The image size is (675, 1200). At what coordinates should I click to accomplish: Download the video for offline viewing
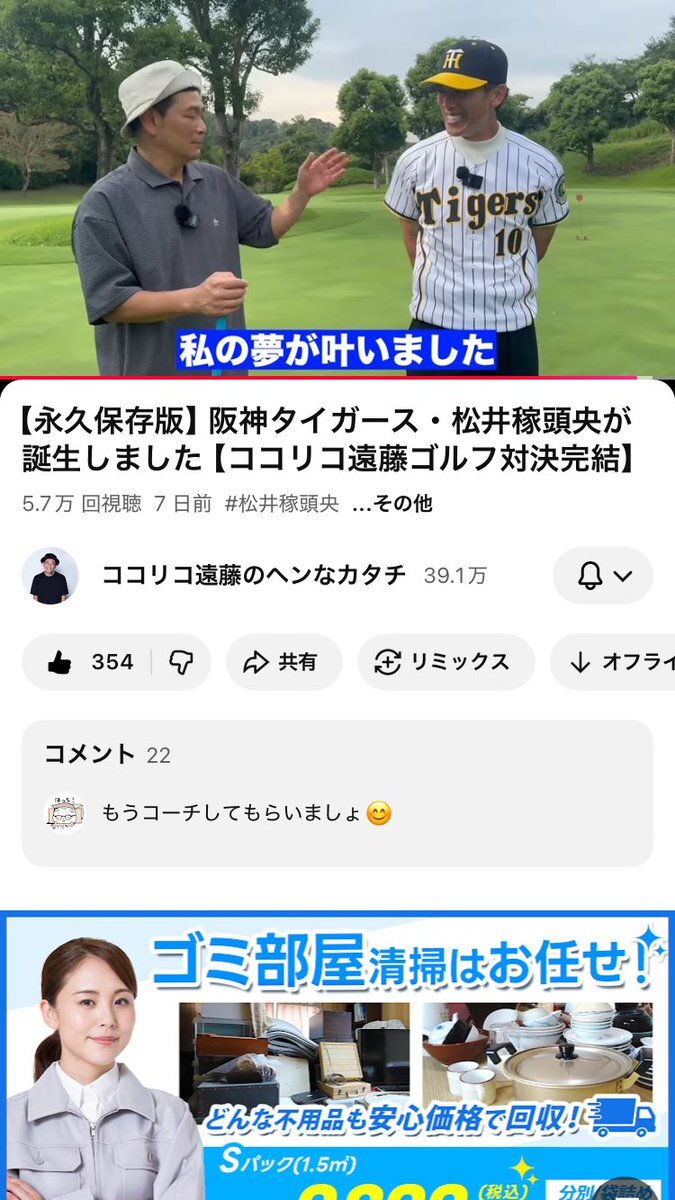(620, 662)
